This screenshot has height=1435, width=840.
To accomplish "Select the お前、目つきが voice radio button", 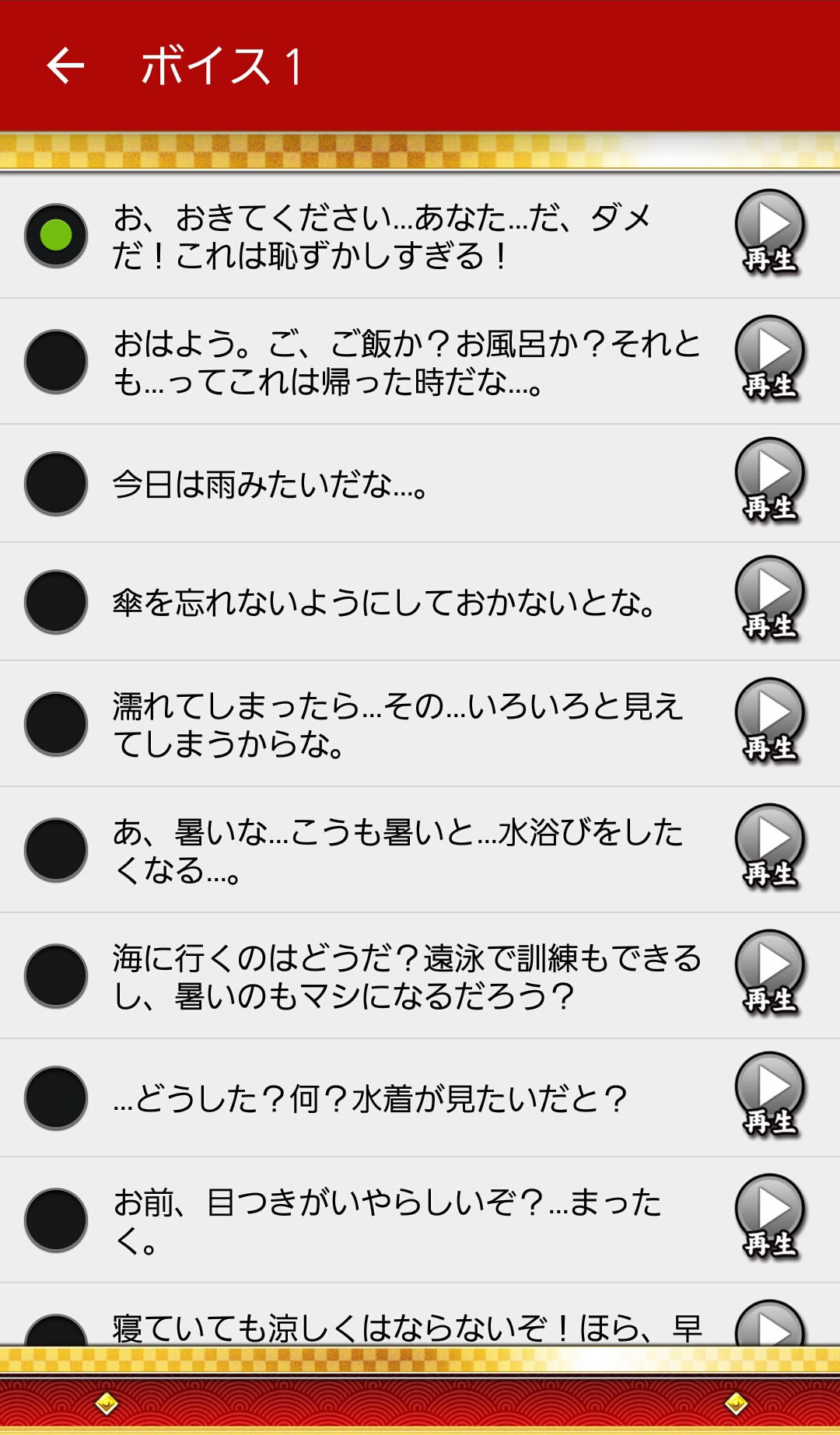I will (56, 1220).
